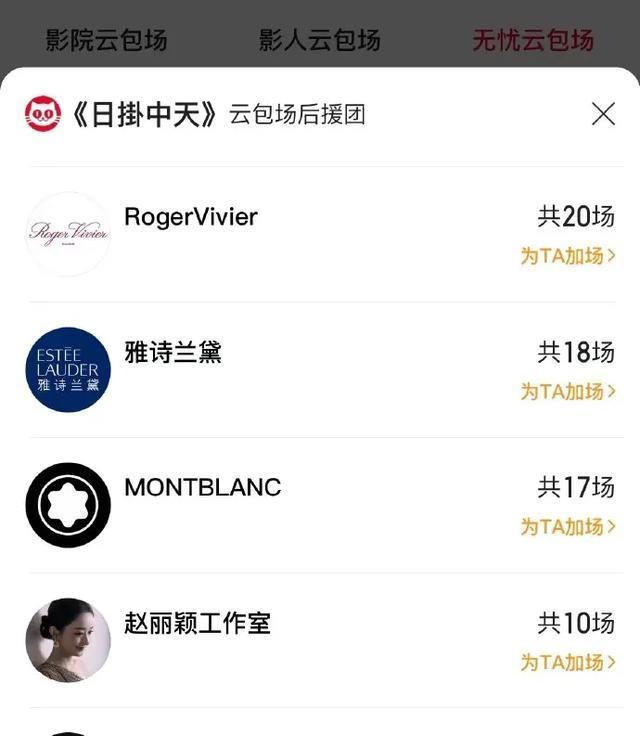The width and height of the screenshot is (640, 736).
Task: Tap 为TA加场 for RogerVivier
Action: pyautogui.click(x=567, y=256)
